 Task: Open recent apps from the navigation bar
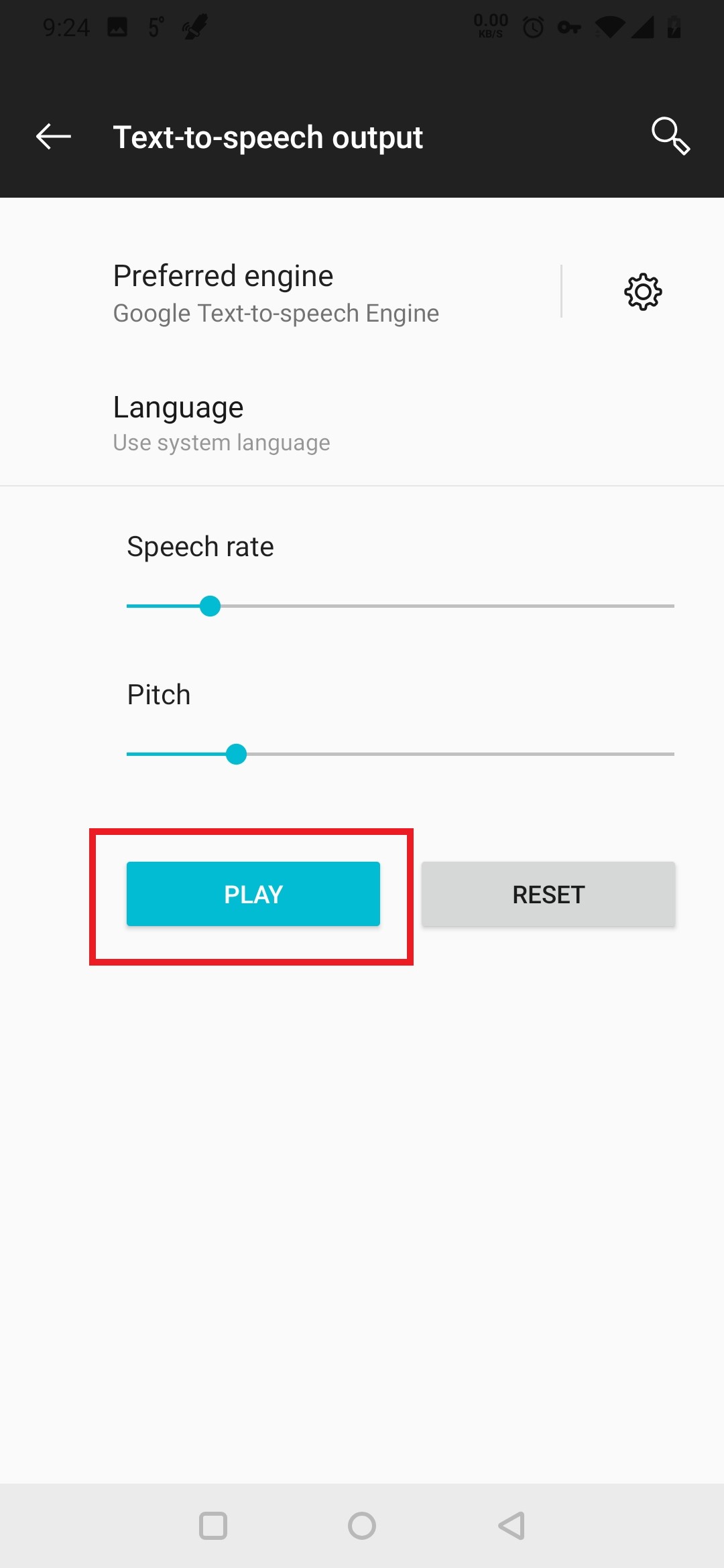point(213,1526)
